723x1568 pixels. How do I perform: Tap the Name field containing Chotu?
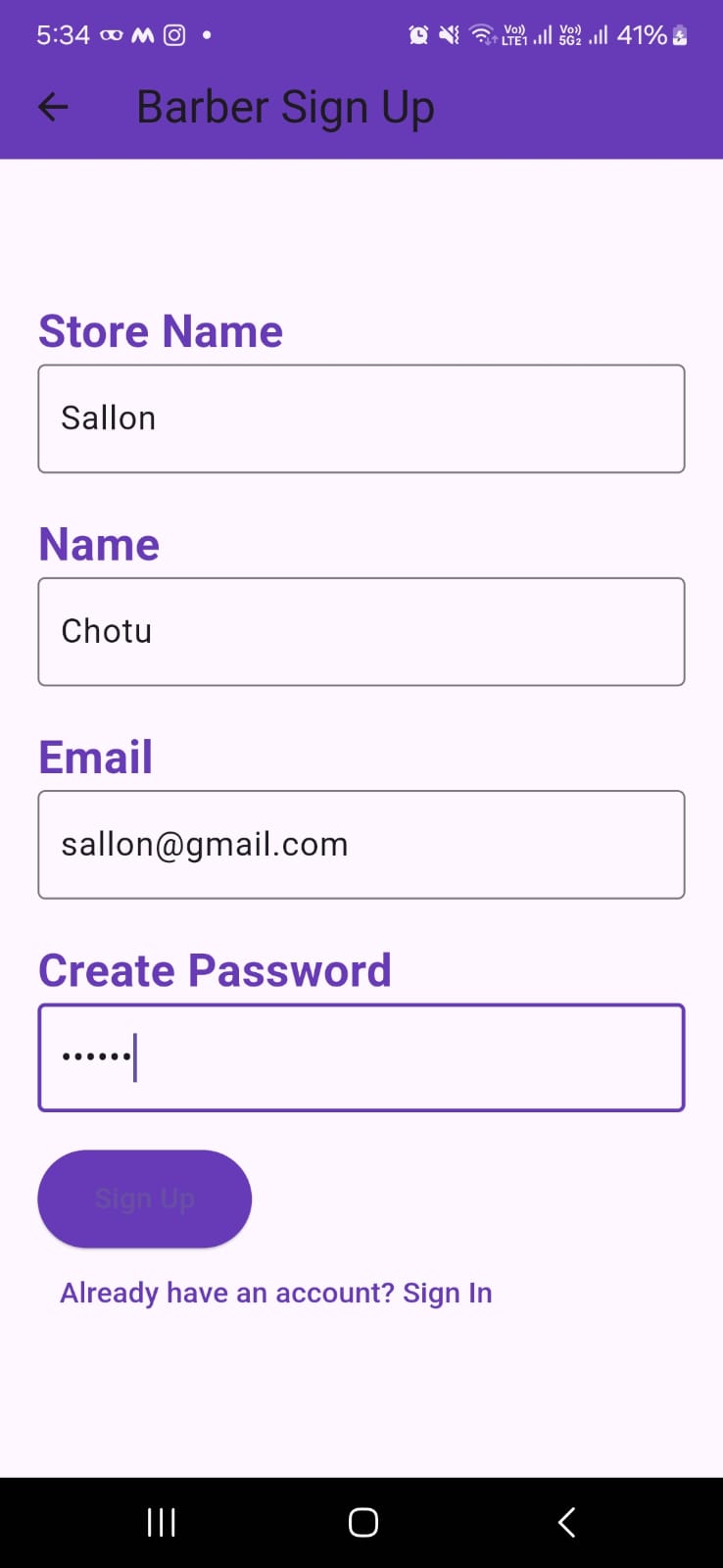pos(361,631)
